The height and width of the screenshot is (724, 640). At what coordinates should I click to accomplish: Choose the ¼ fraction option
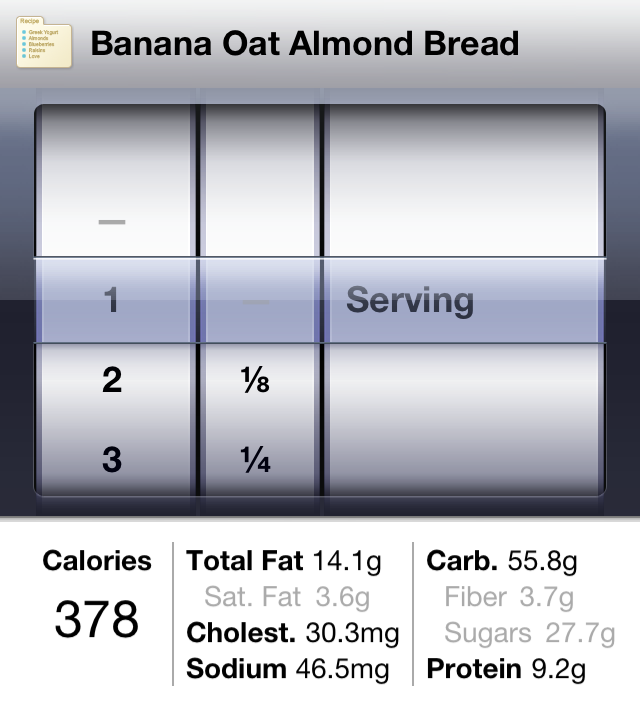[257, 460]
